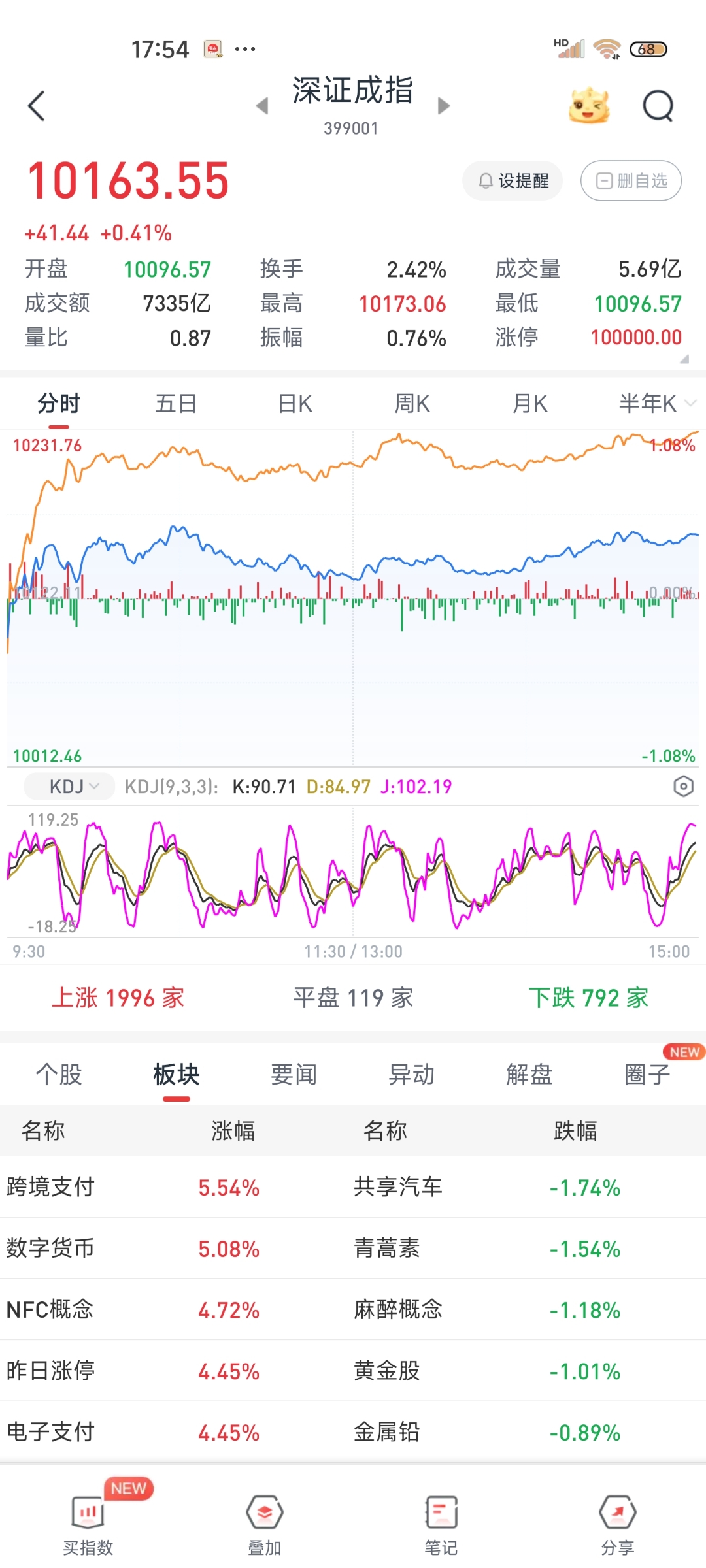
Task: Open the 圈子 tab
Action: (647, 1075)
